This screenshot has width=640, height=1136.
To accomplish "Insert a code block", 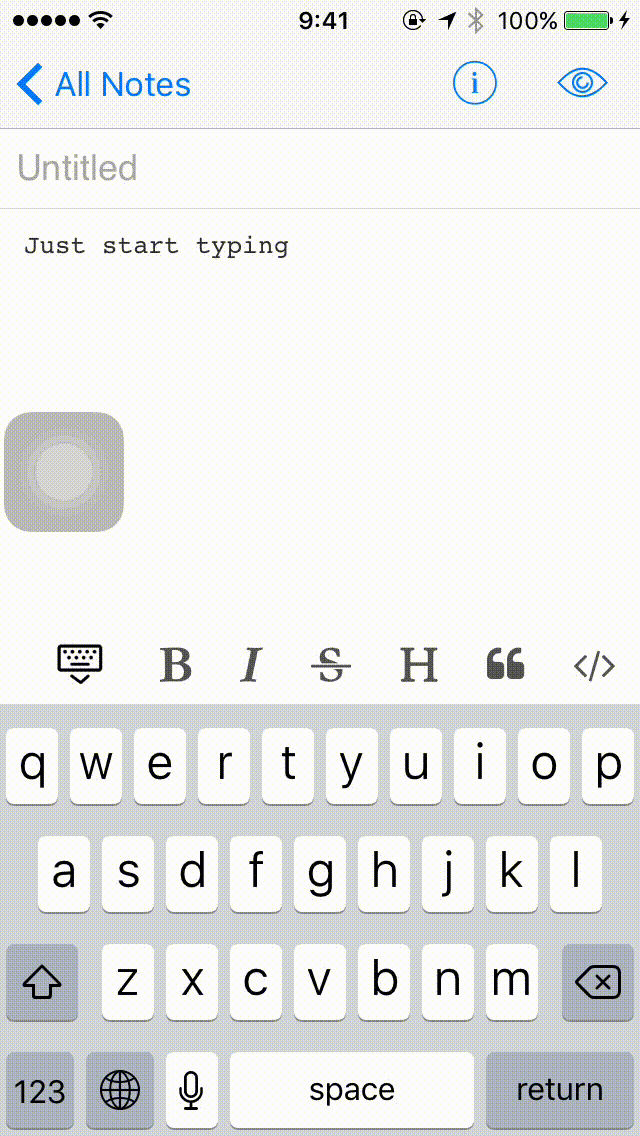I will click(594, 665).
